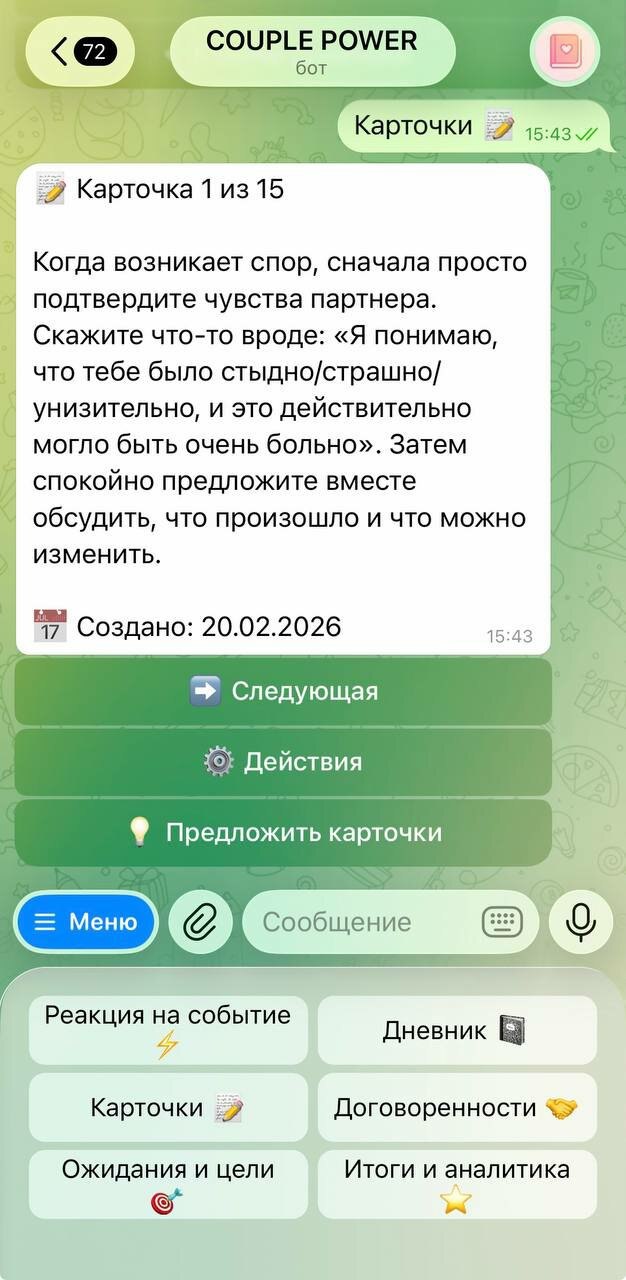Choose Карточки on the bot keyboard

(168, 1107)
